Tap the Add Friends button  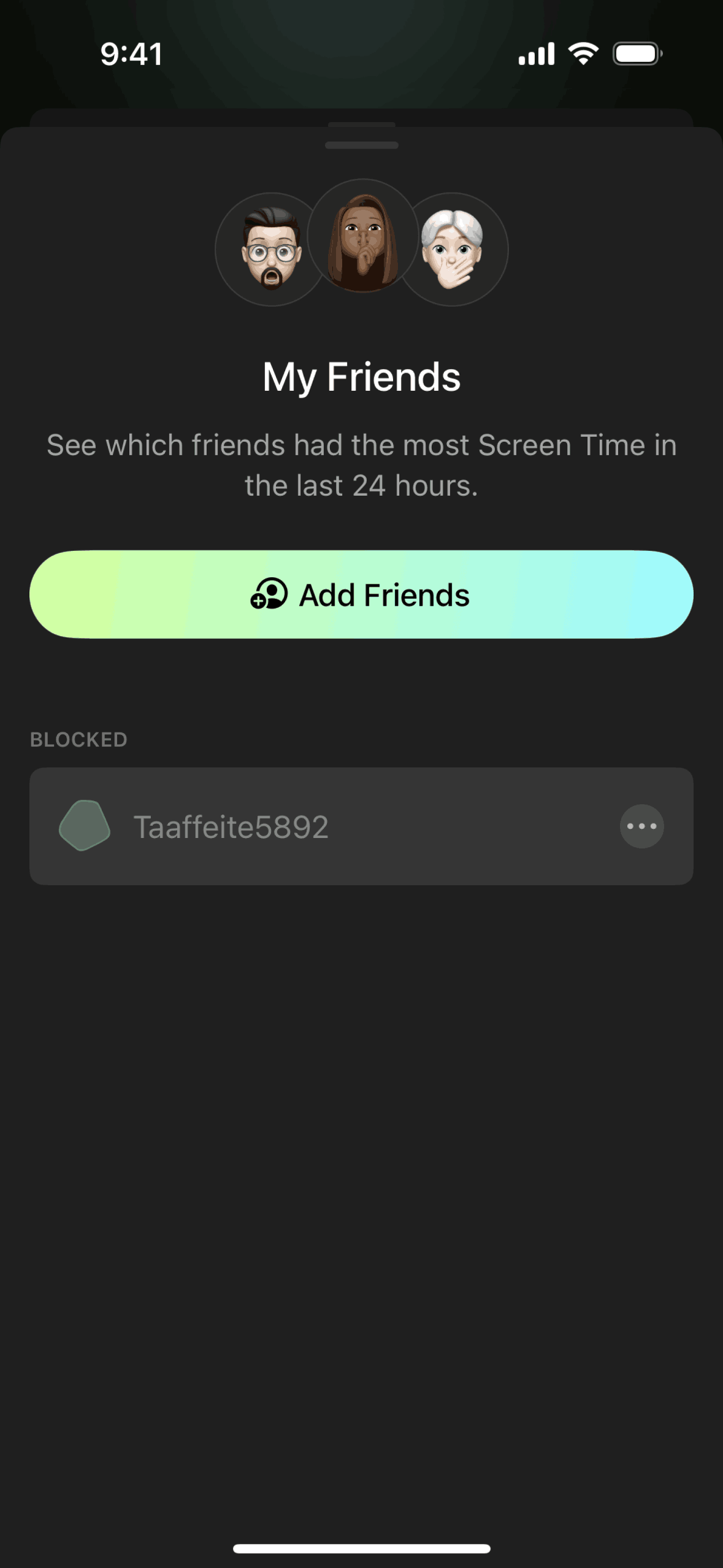point(361,594)
